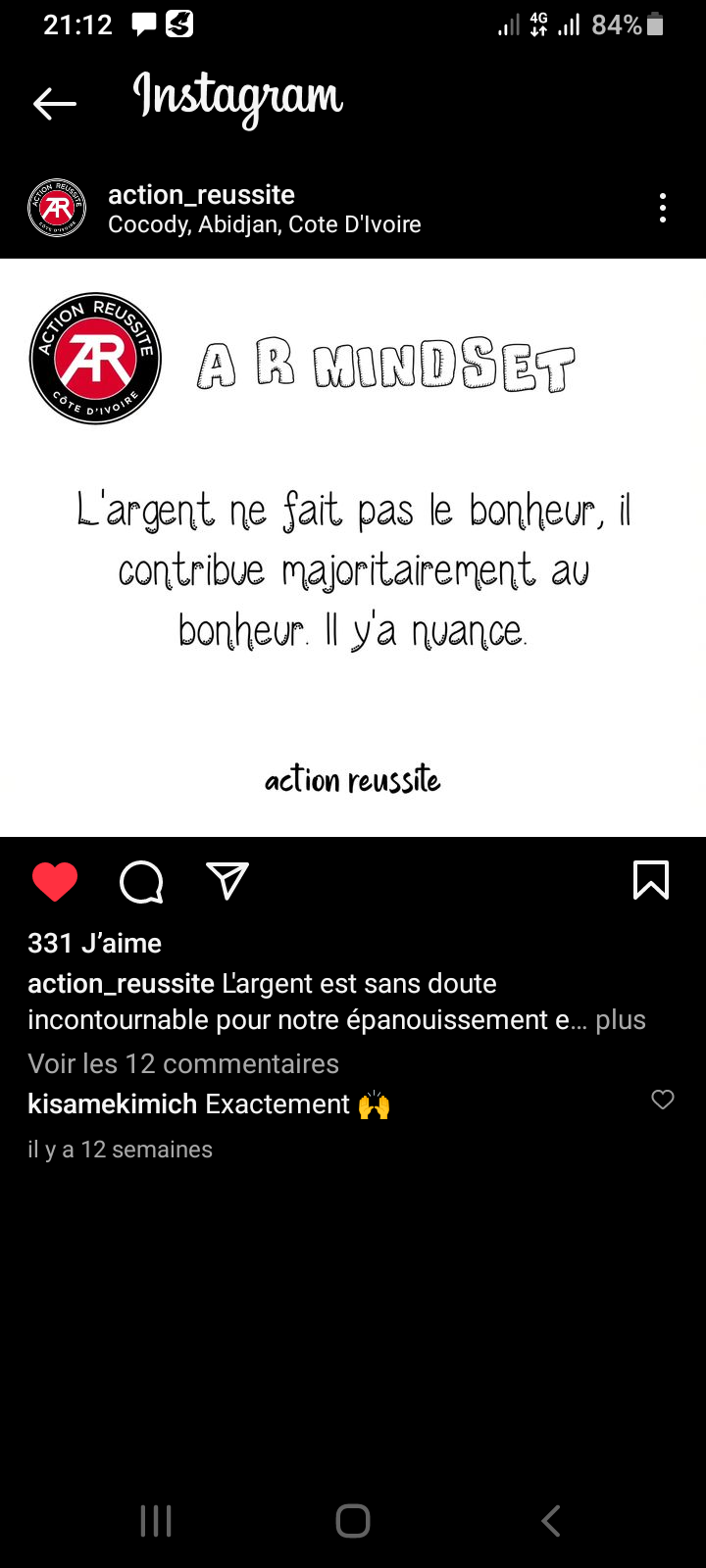Voir les 12 commentaires
Image resolution: width=706 pixels, height=1568 pixels.
click(183, 1063)
